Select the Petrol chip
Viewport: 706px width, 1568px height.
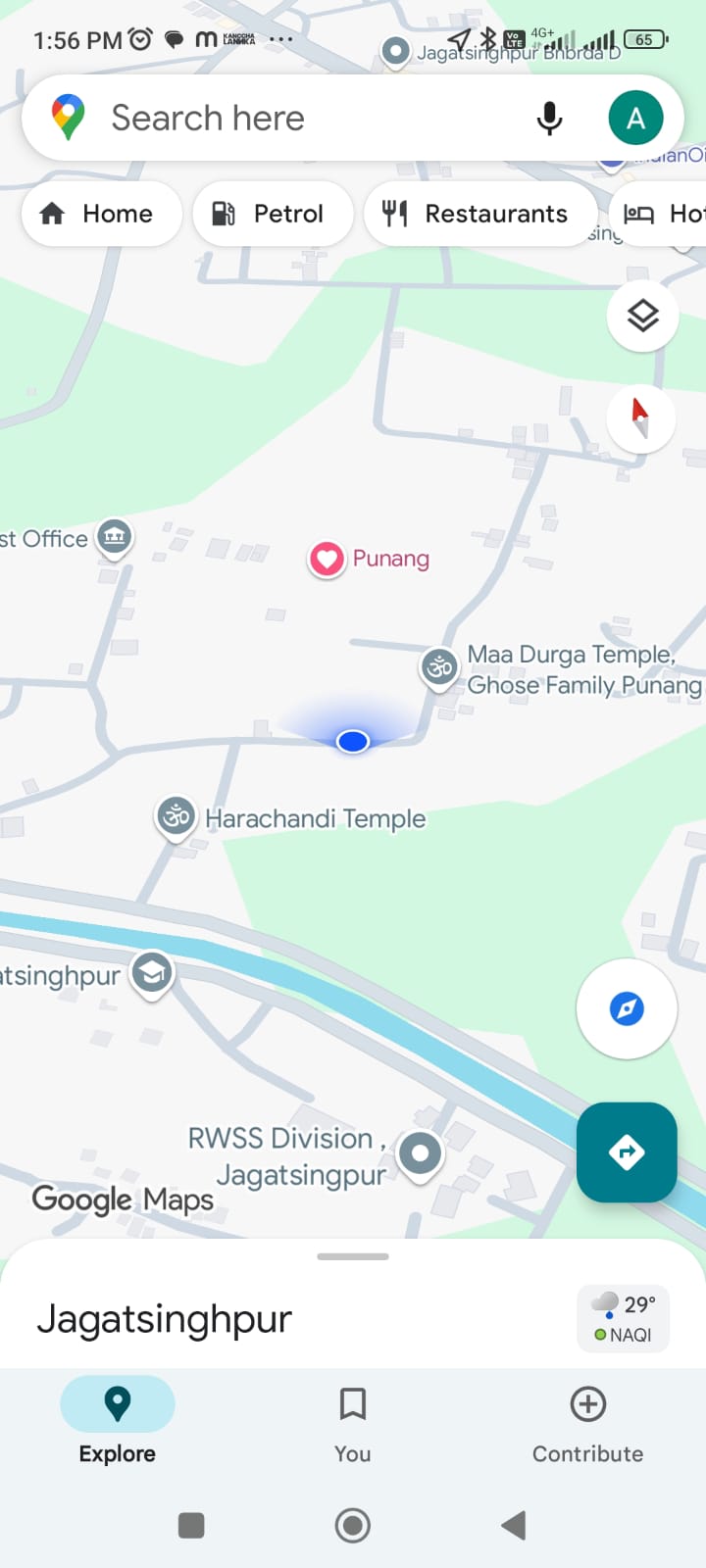click(272, 214)
